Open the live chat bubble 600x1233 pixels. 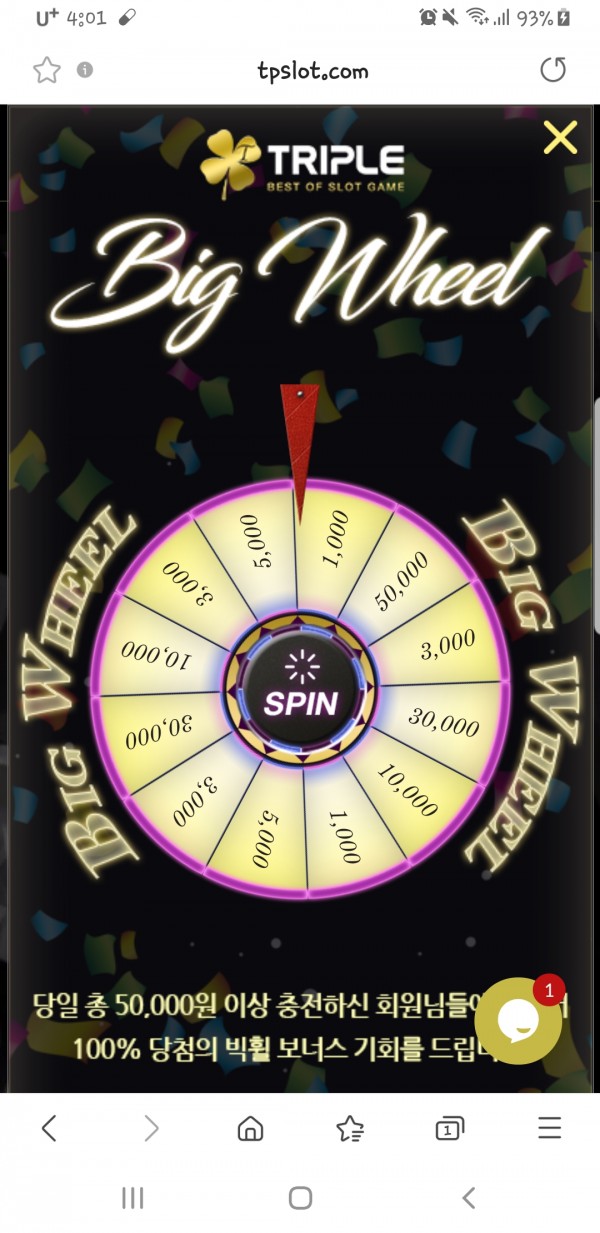coord(518,1021)
